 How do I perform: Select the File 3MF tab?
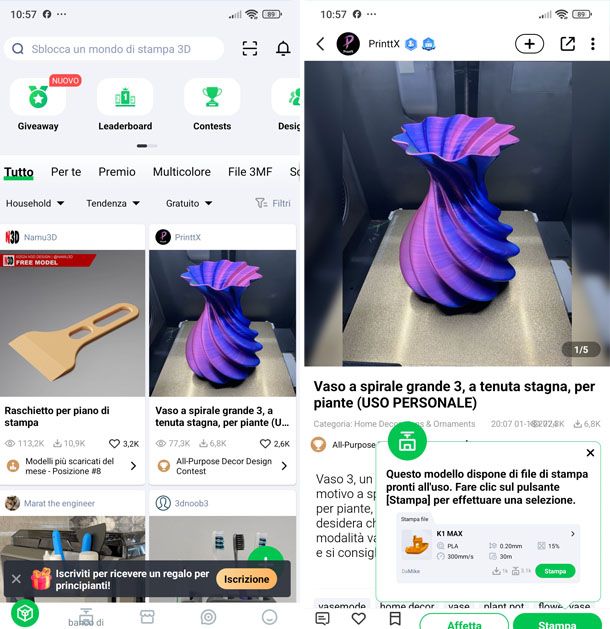tap(249, 172)
